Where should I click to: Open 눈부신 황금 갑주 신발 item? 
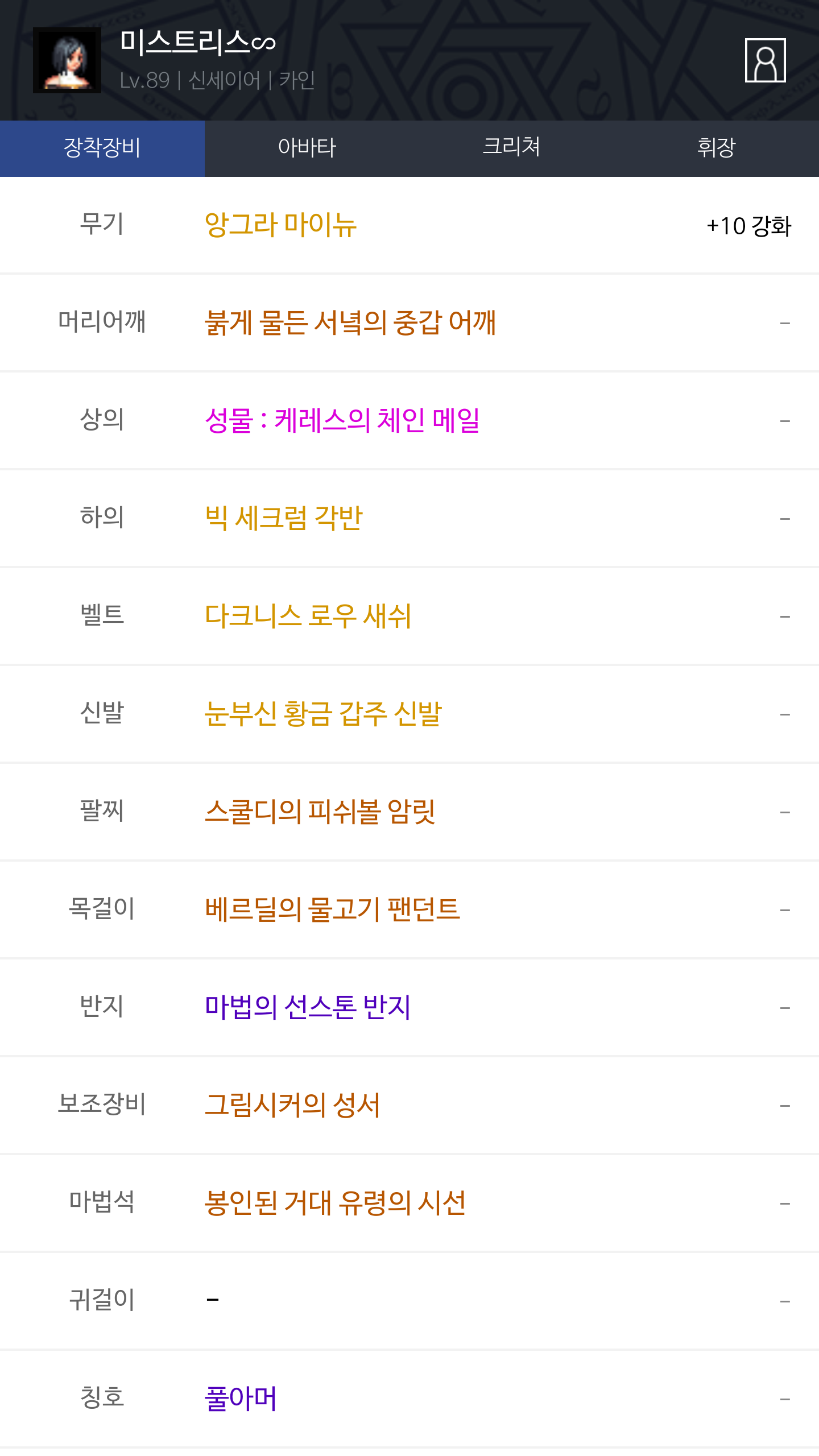pyautogui.click(x=323, y=714)
